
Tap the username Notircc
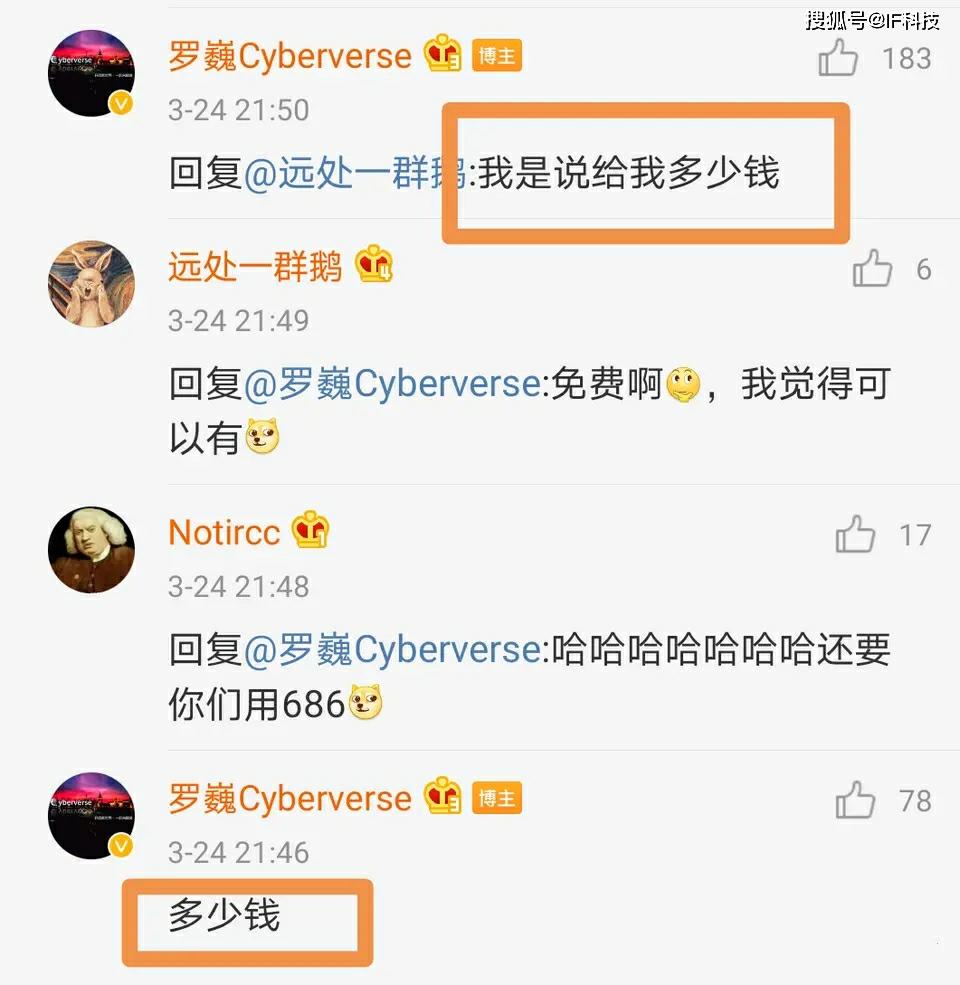point(224,532)
